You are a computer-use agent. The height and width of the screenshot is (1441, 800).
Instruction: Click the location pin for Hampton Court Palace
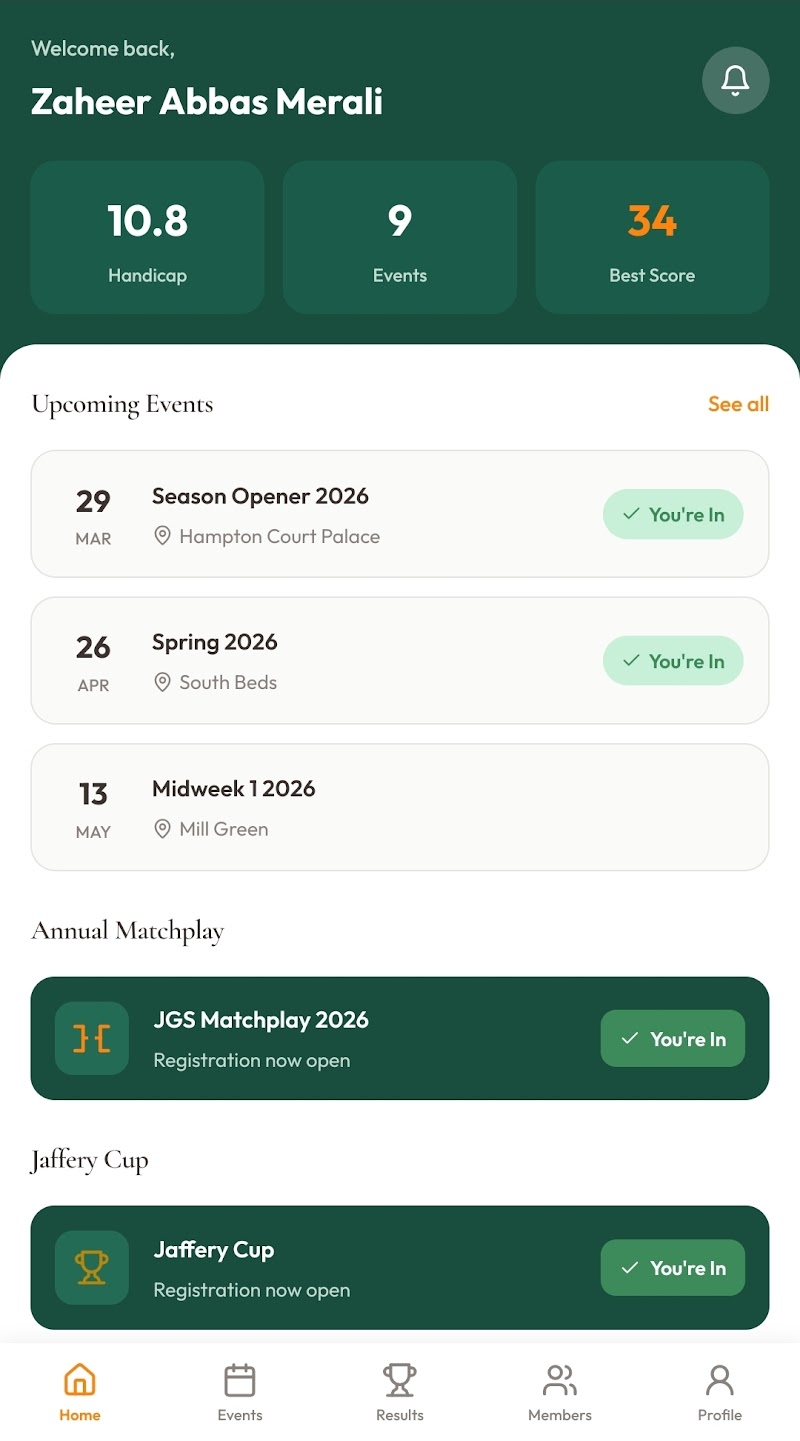click(162, 536)
